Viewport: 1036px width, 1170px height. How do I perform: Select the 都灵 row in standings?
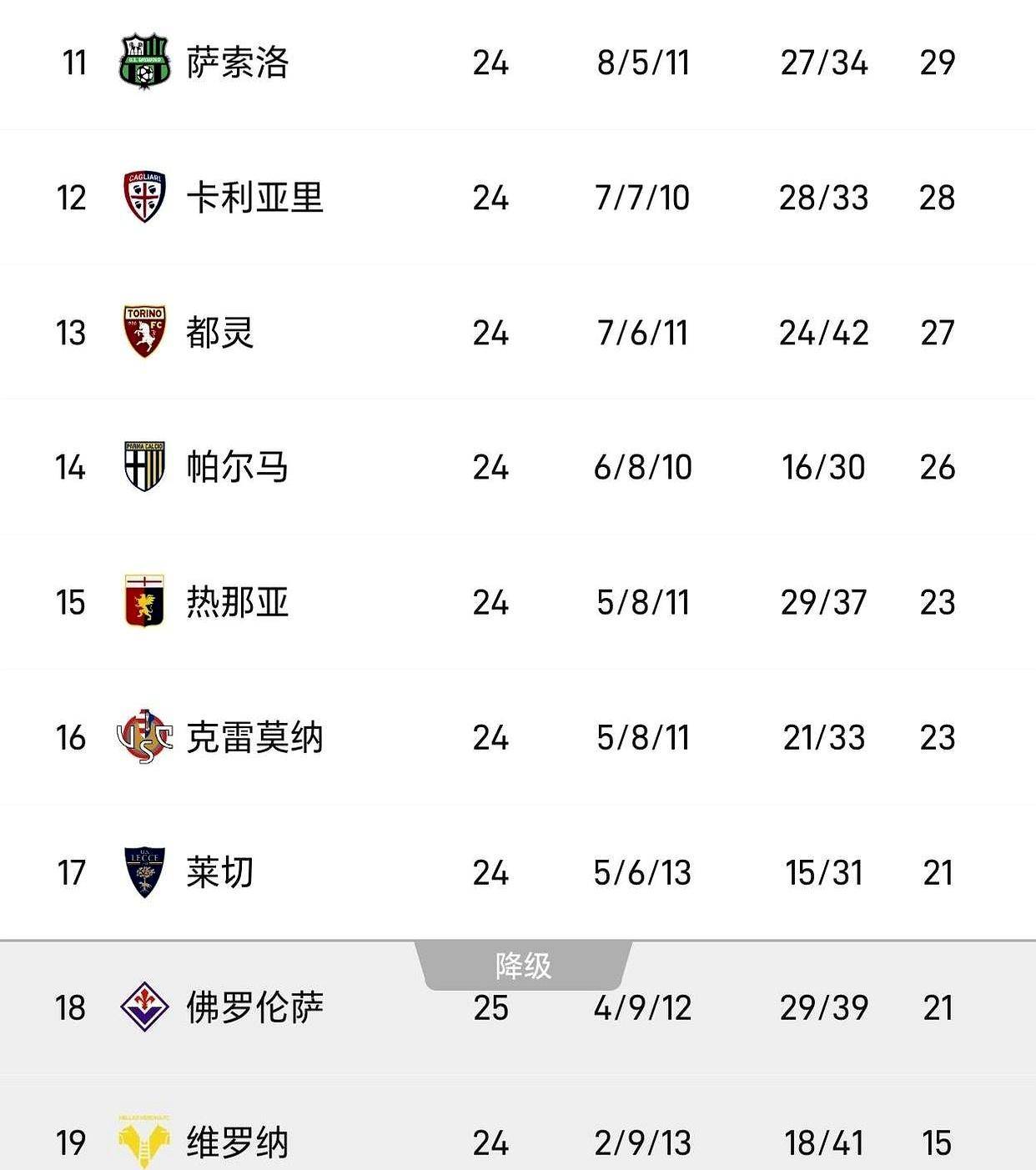pos(220,333)
